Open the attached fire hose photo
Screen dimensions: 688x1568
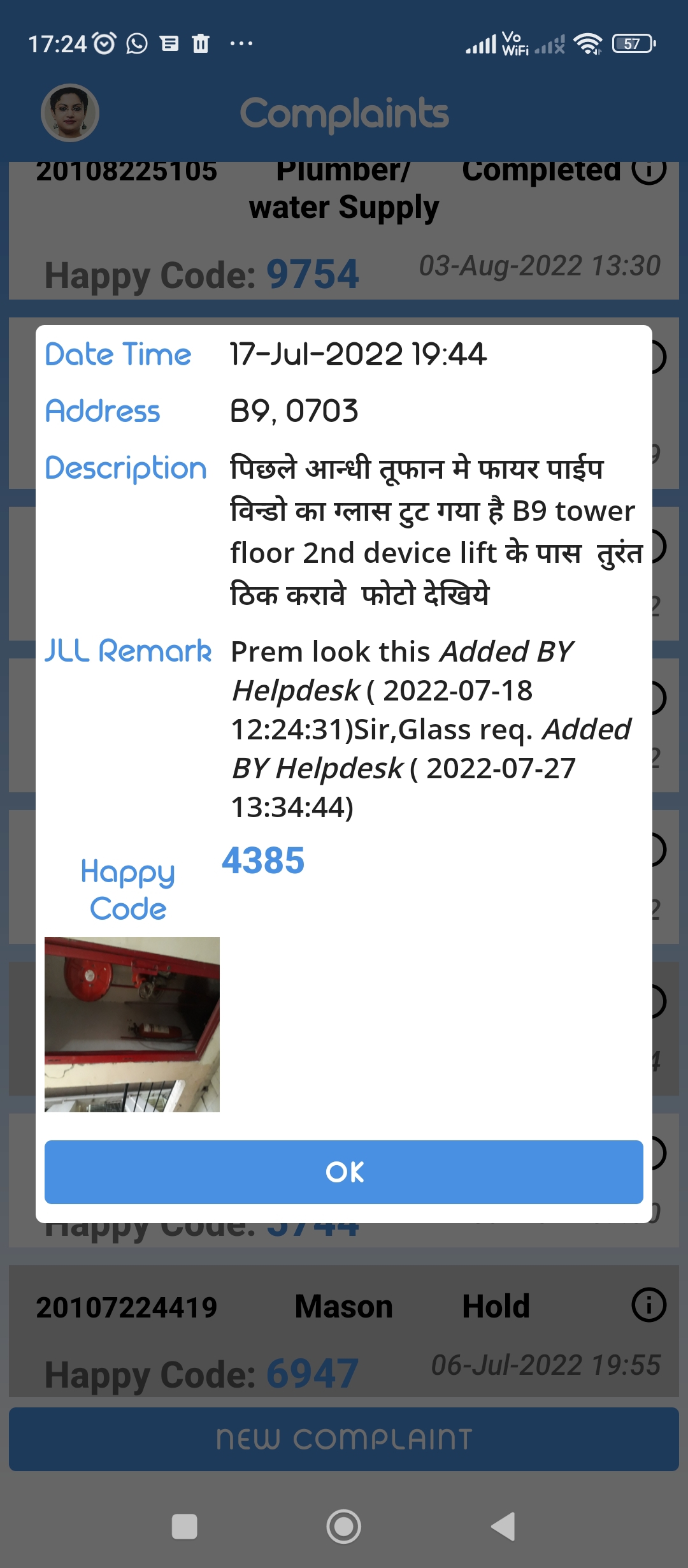pos(132,1024)
